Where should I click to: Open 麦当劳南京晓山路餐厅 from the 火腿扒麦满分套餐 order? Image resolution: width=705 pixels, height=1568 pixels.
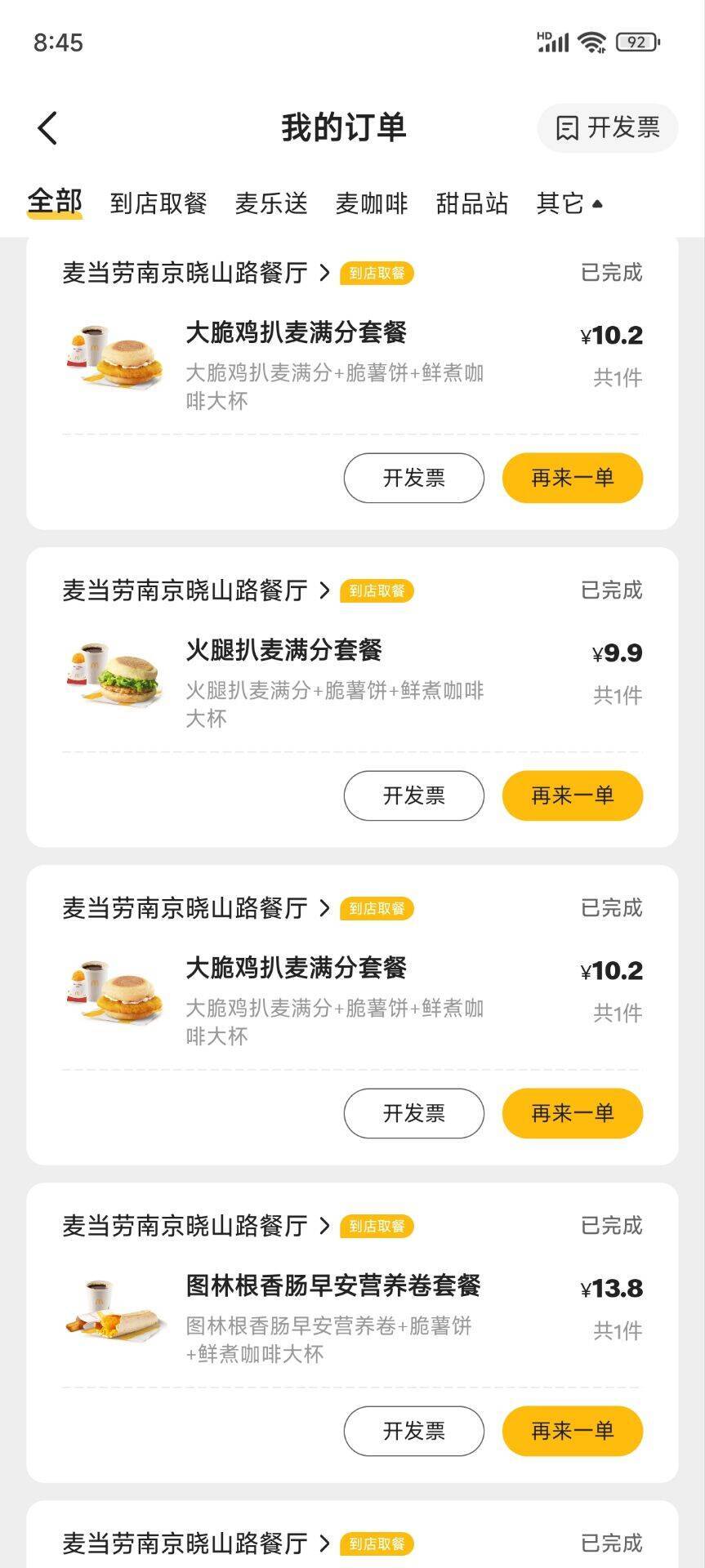[196, 590]
